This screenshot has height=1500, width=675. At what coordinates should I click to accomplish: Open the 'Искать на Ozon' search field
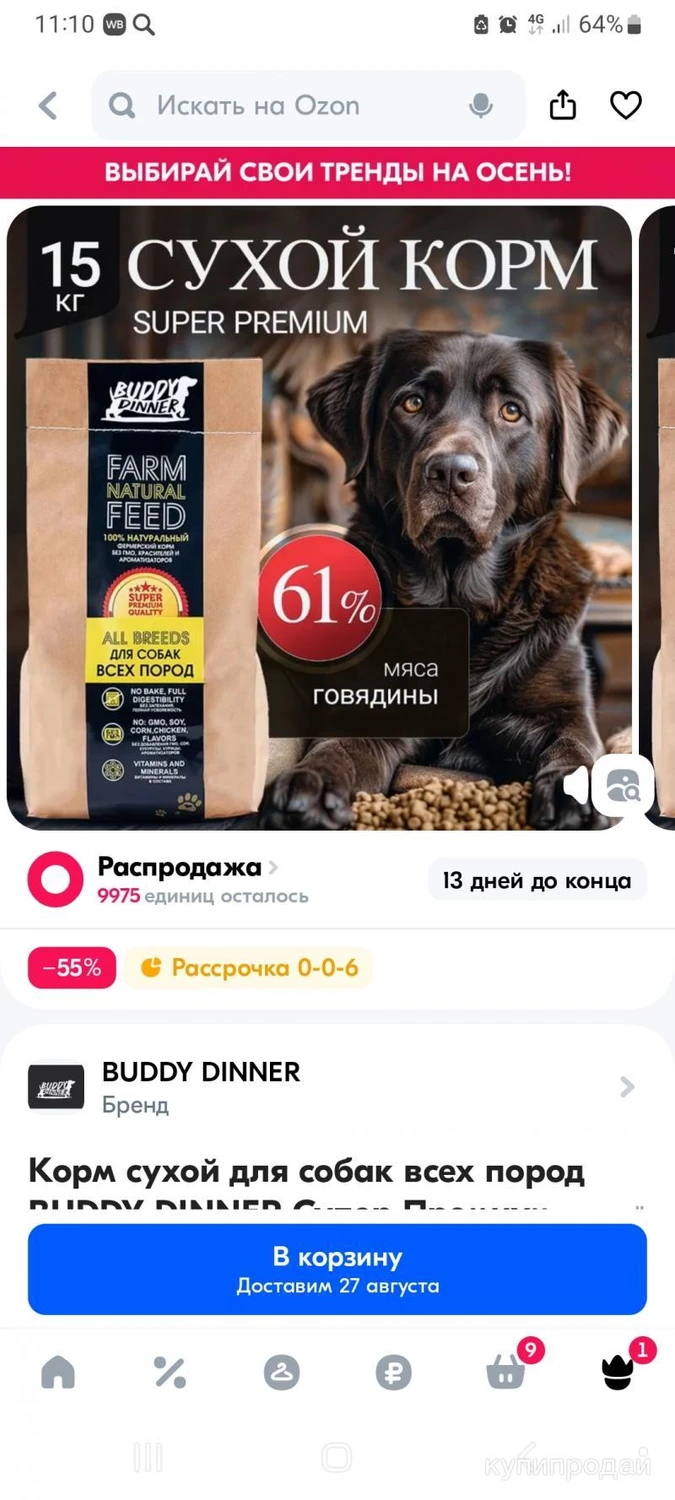click(x=308, y=106)
